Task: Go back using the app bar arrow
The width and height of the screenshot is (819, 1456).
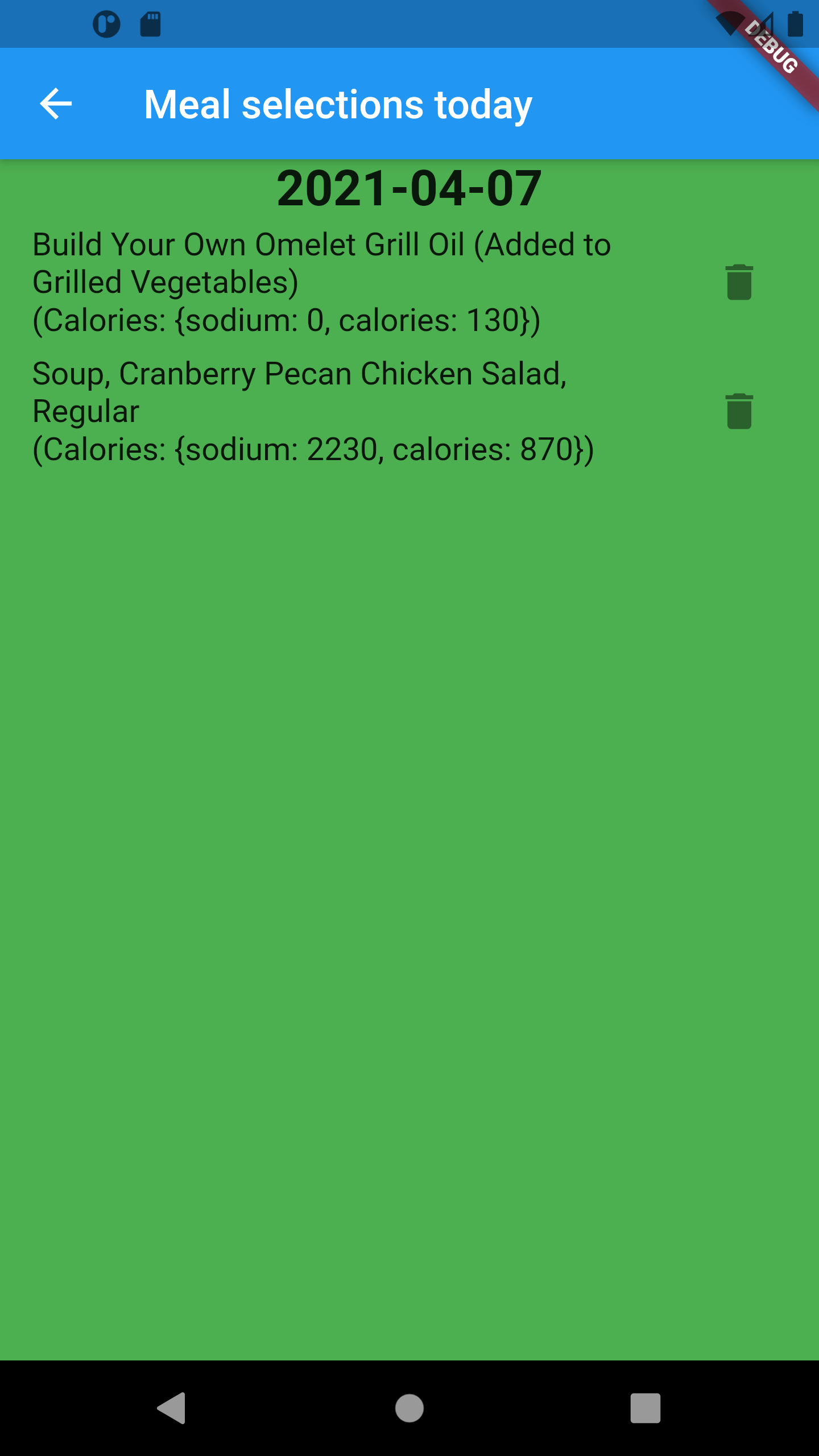Action: coord(56,104)
